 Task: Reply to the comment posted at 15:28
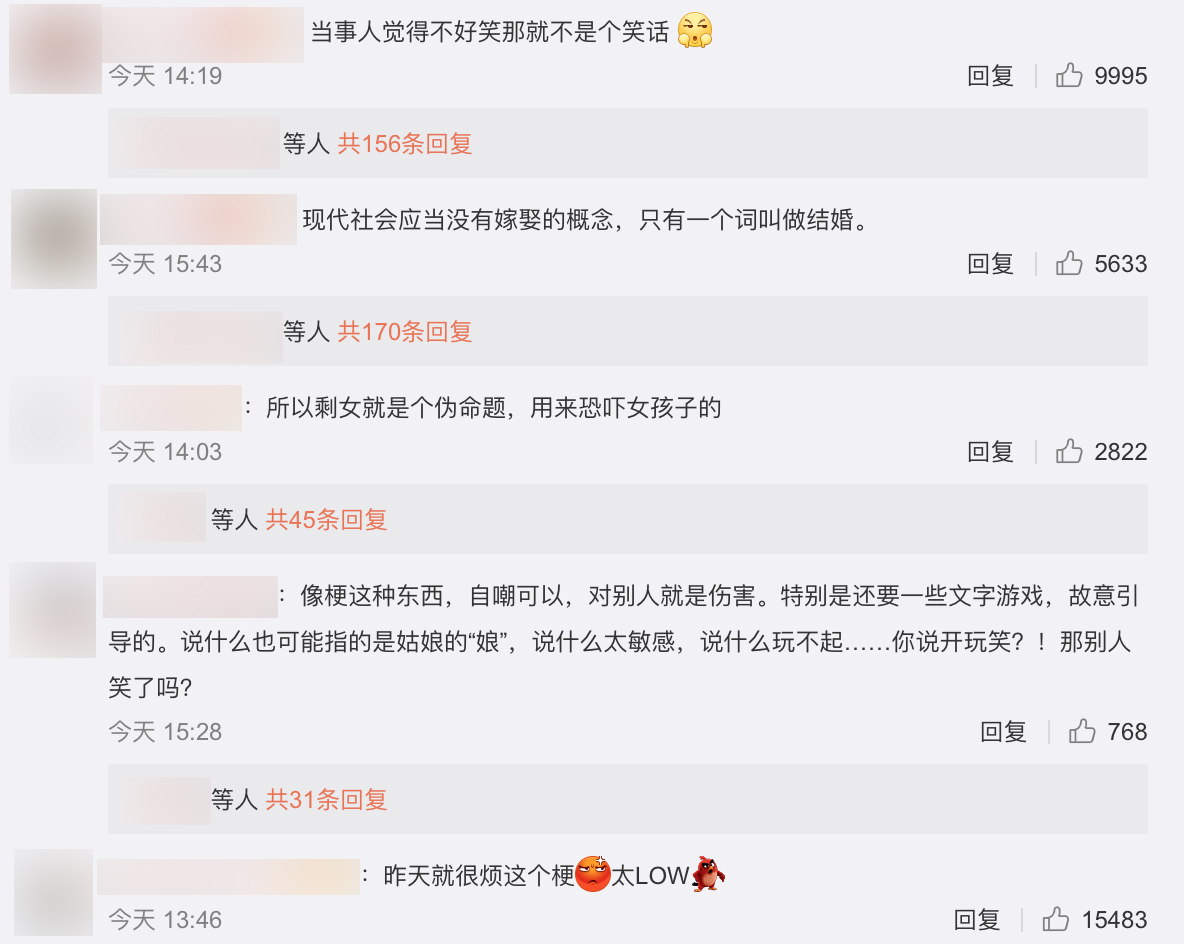1003,732
